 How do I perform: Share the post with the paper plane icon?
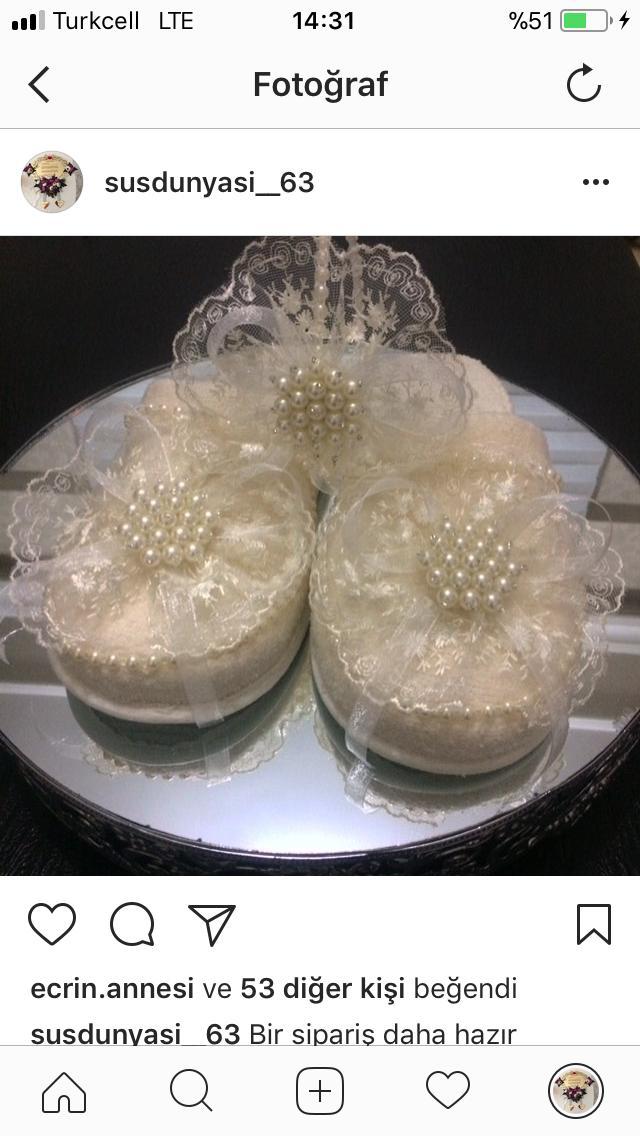pos(212,924)
